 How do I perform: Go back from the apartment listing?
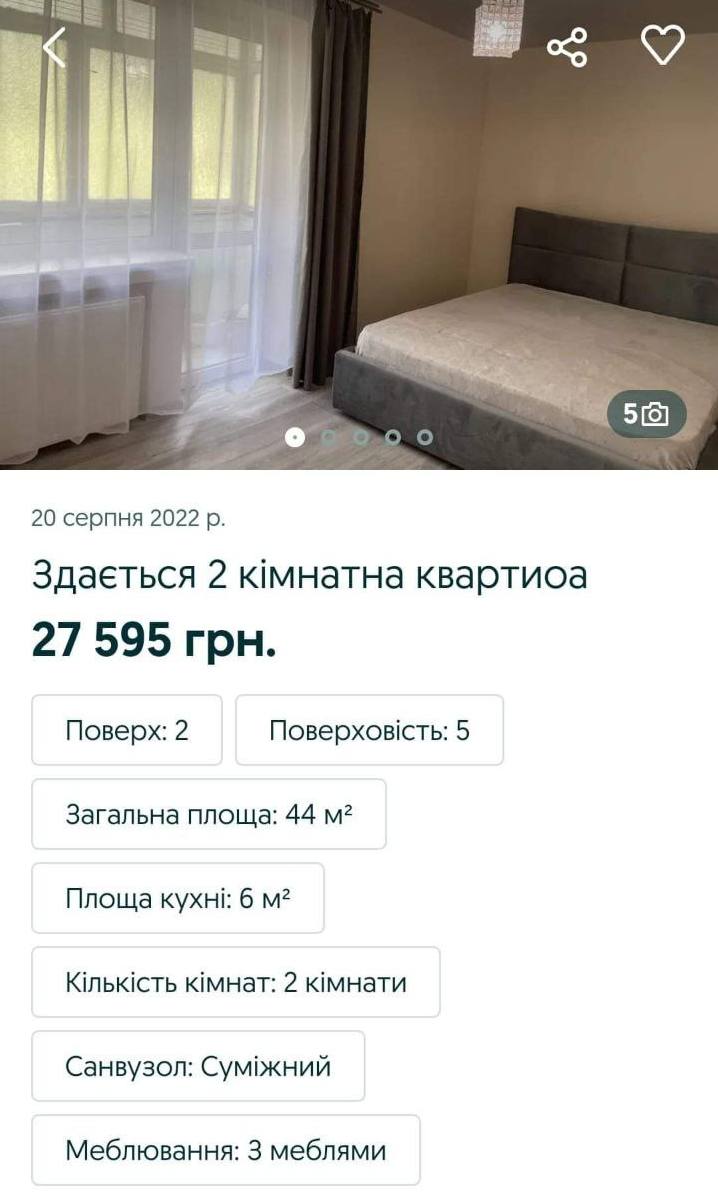(54, 47)
